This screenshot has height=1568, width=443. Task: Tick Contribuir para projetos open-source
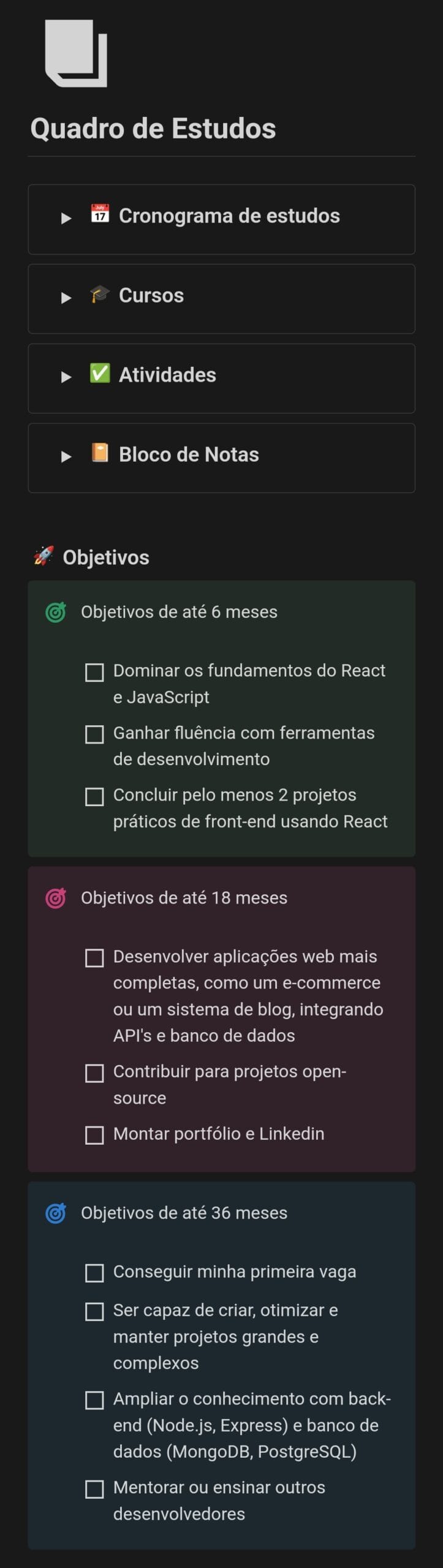coord(94,1073)
